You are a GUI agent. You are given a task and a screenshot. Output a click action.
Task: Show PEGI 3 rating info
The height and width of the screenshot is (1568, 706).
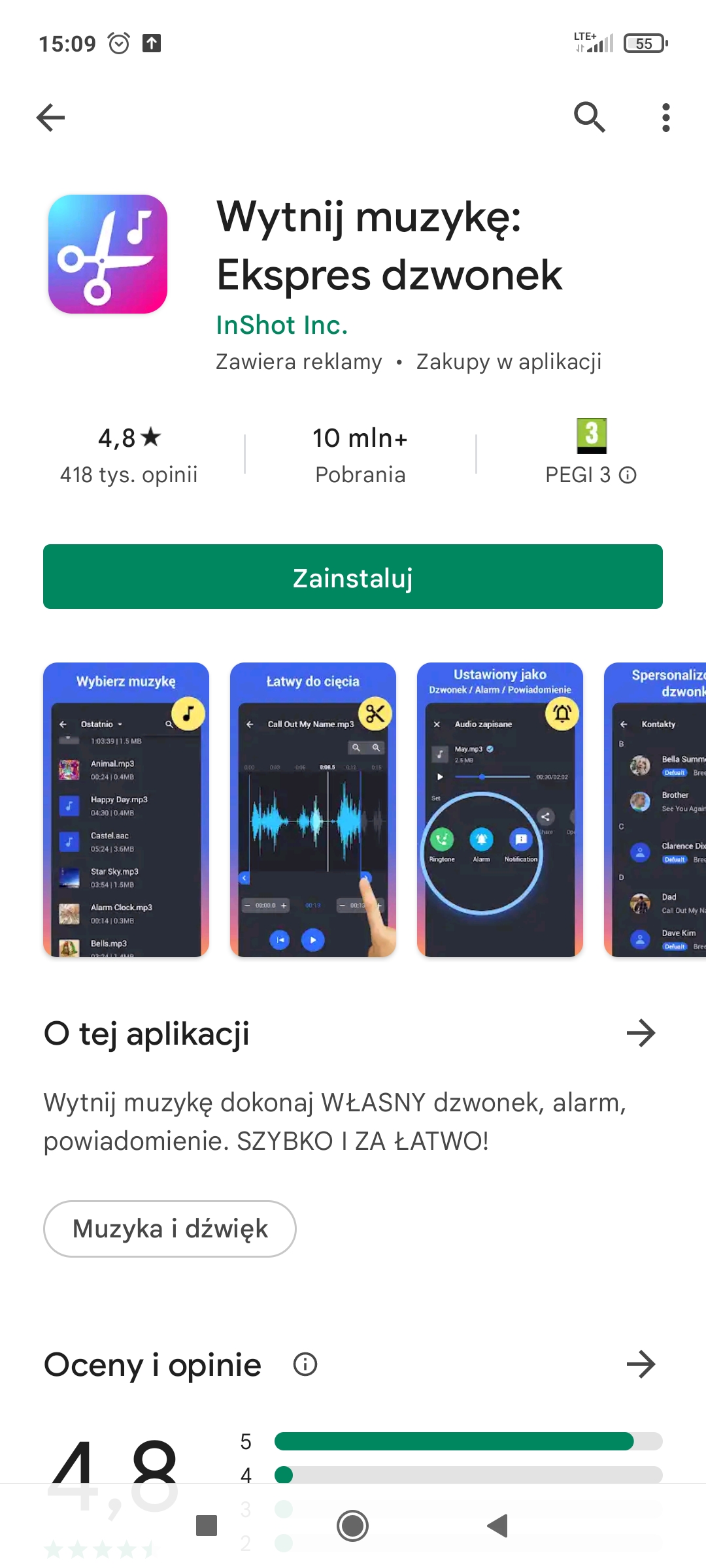point(627,475)
